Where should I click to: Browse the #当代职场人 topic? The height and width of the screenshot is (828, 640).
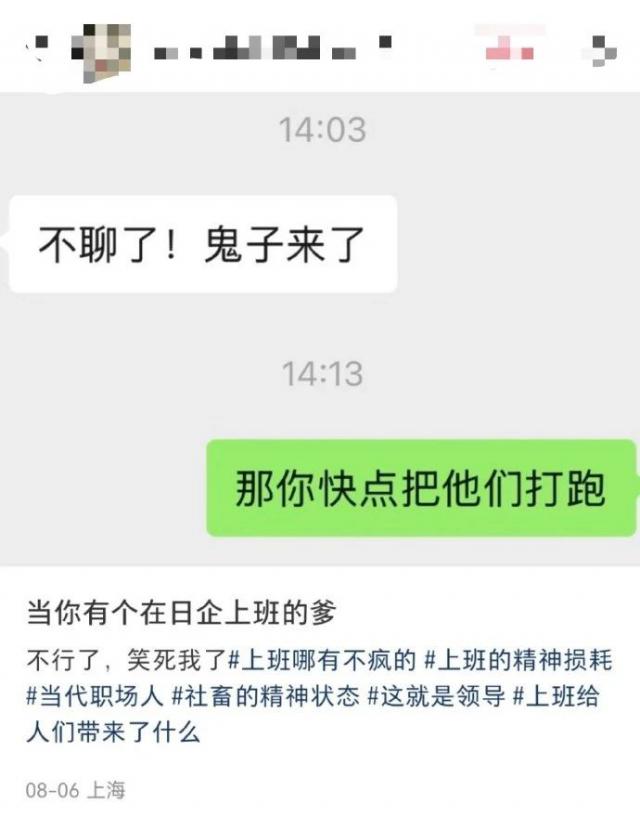(x=94, y=696)
